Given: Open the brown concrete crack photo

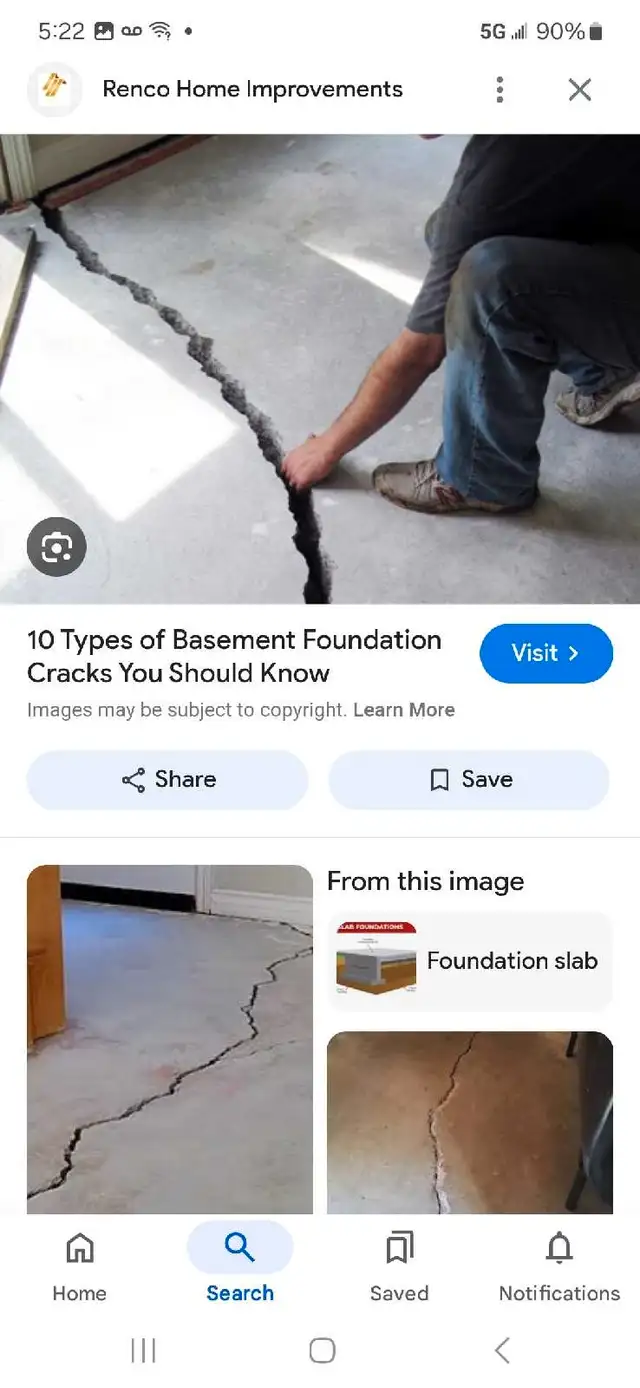Looking at the screenshot, I should pyautogui.click(x=470, y=1122).
